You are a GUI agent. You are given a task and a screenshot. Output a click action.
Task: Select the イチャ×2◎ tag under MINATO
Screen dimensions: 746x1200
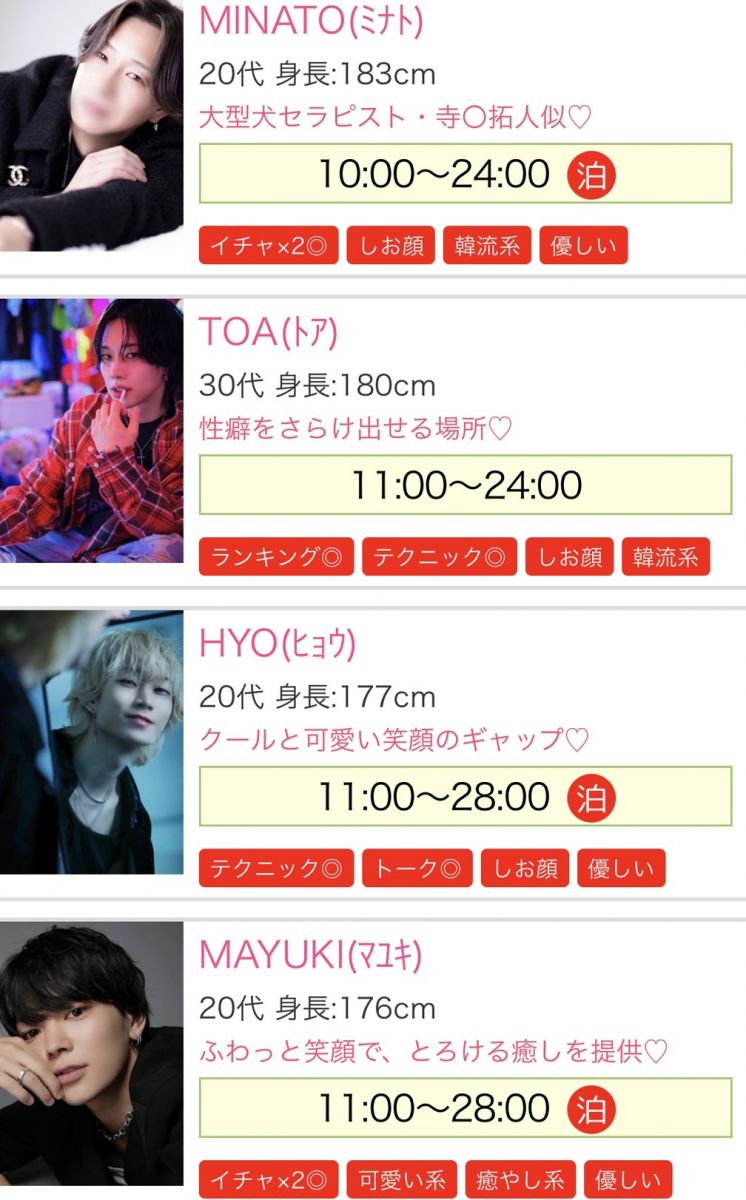268,246
